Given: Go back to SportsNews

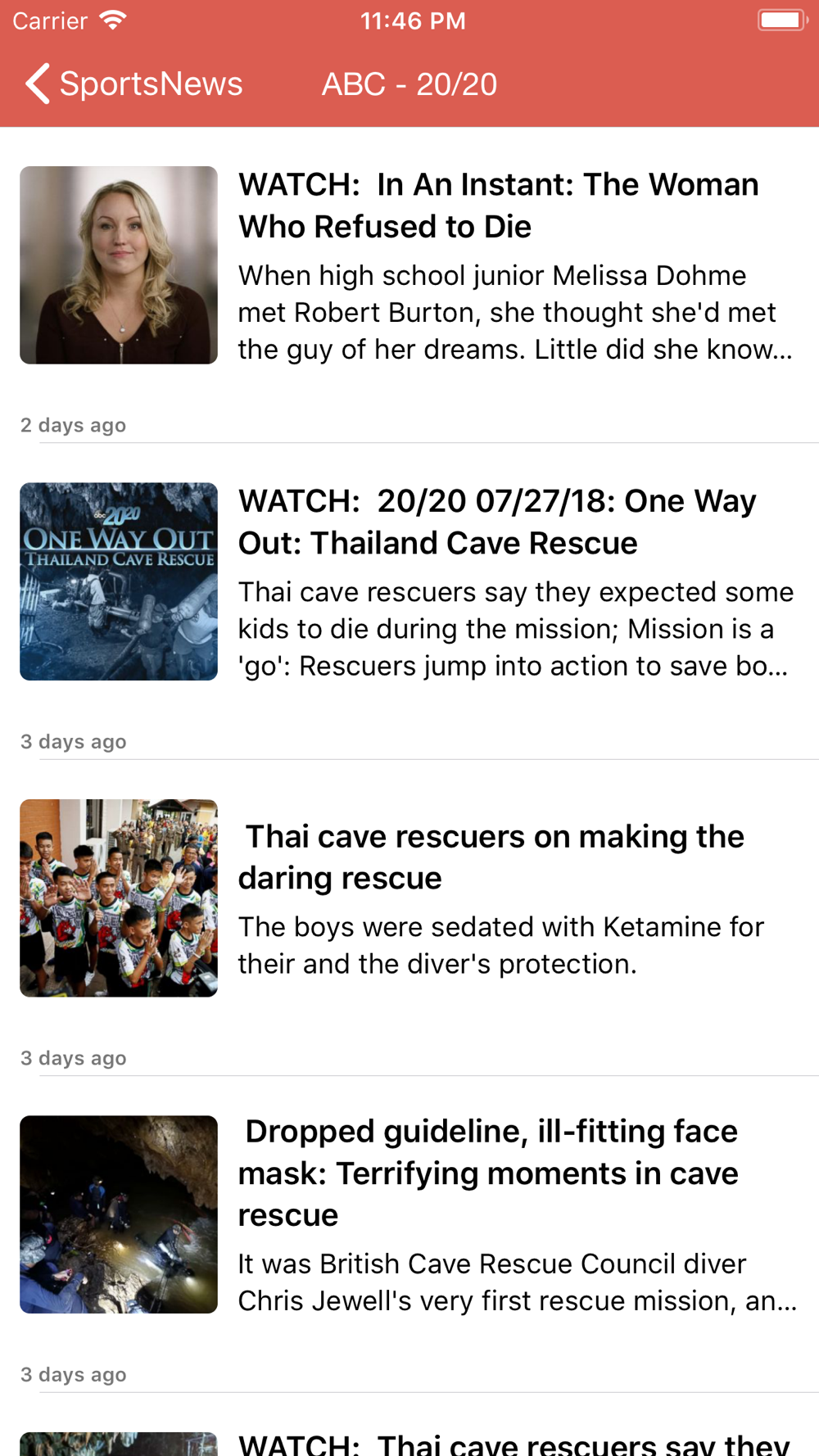Looking at the screenshot, I should click(x=133, y=84).
